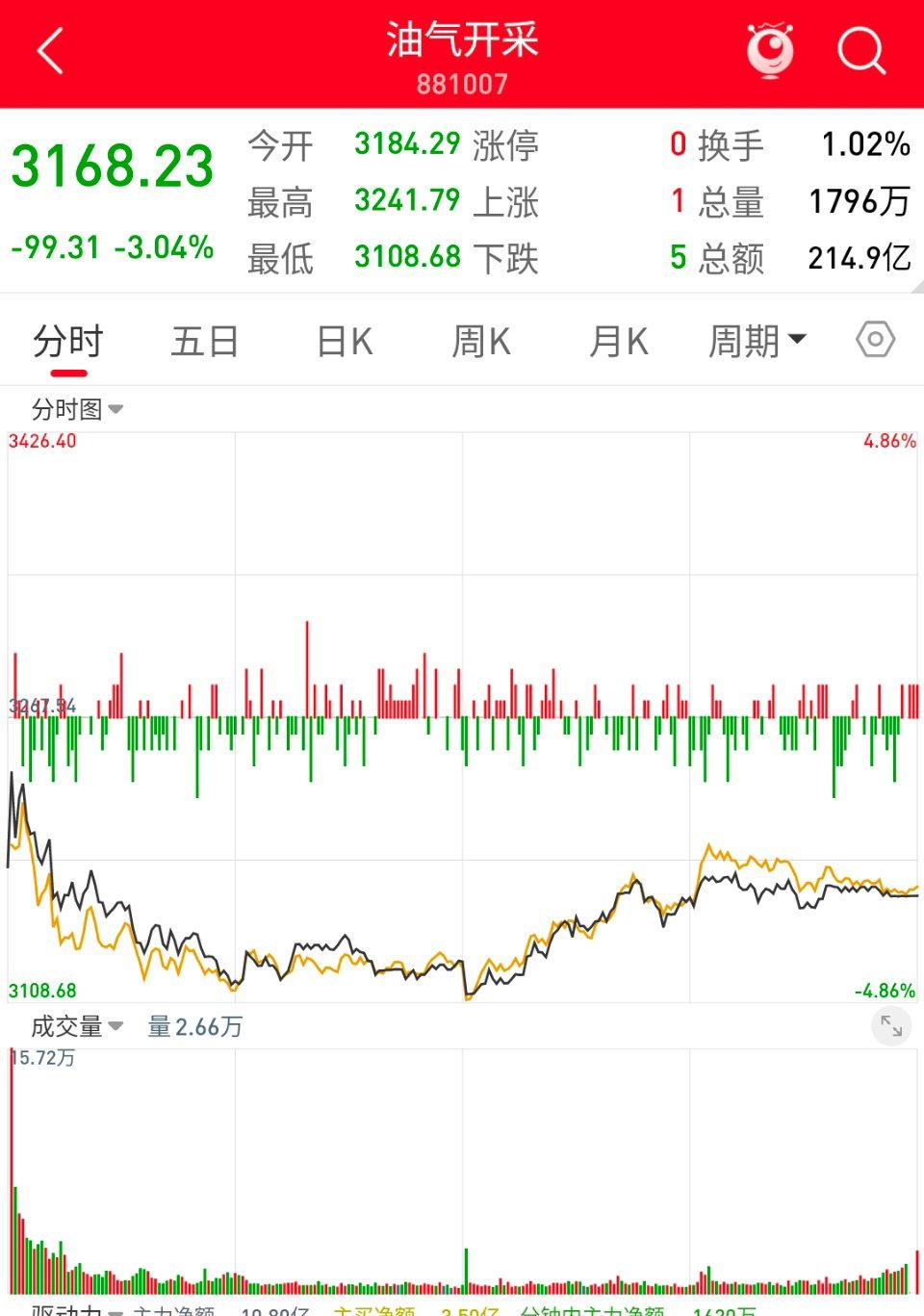Select the 分时 intraday tab

point(66,340)
